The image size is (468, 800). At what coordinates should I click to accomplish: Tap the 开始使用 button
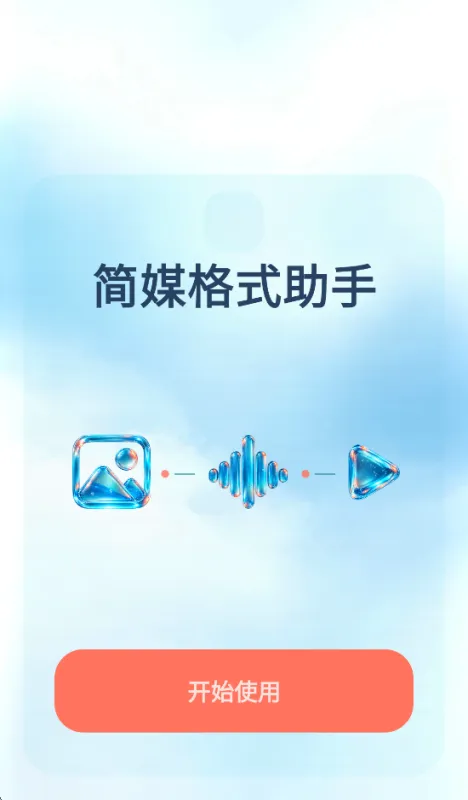tap(234, 691)
